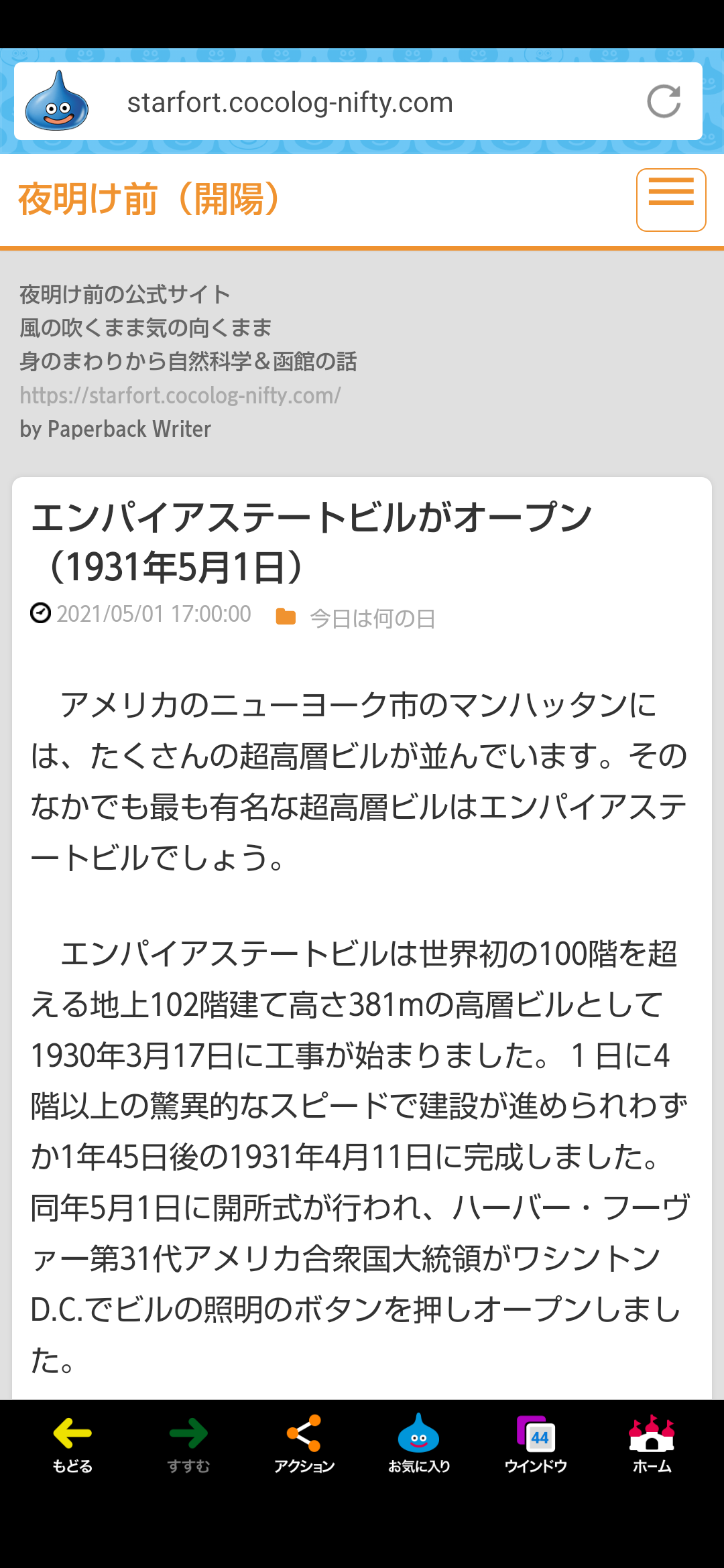Go back with the もどる button
The width and height of the screenshot is (724, 1568).
72,1443
